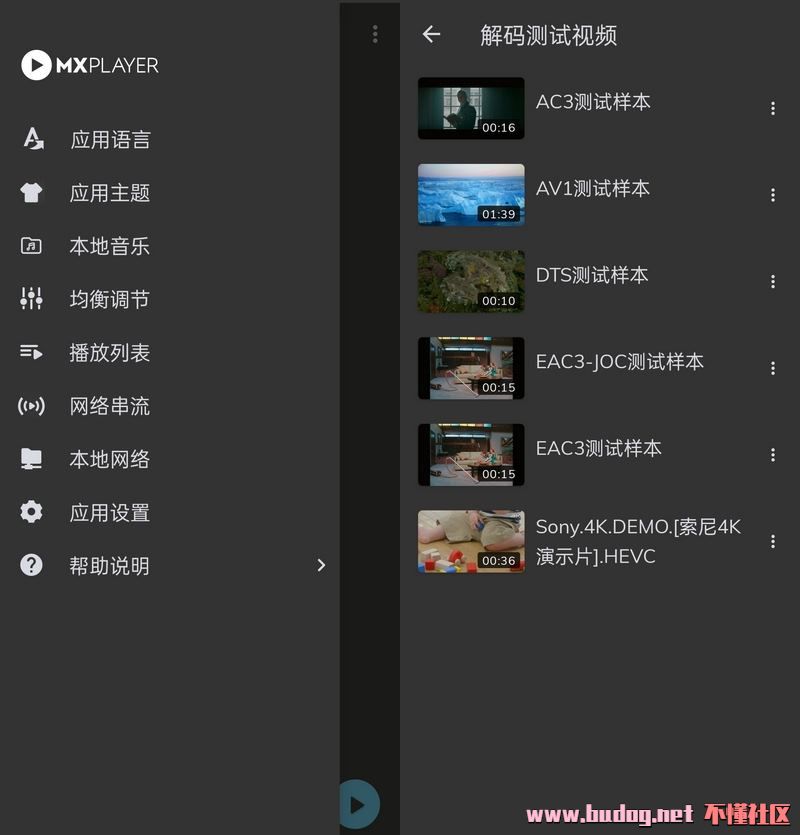Open 本地音乐
Image resolution: width=800 pixels, height=835 pixels.
(110, 246)
